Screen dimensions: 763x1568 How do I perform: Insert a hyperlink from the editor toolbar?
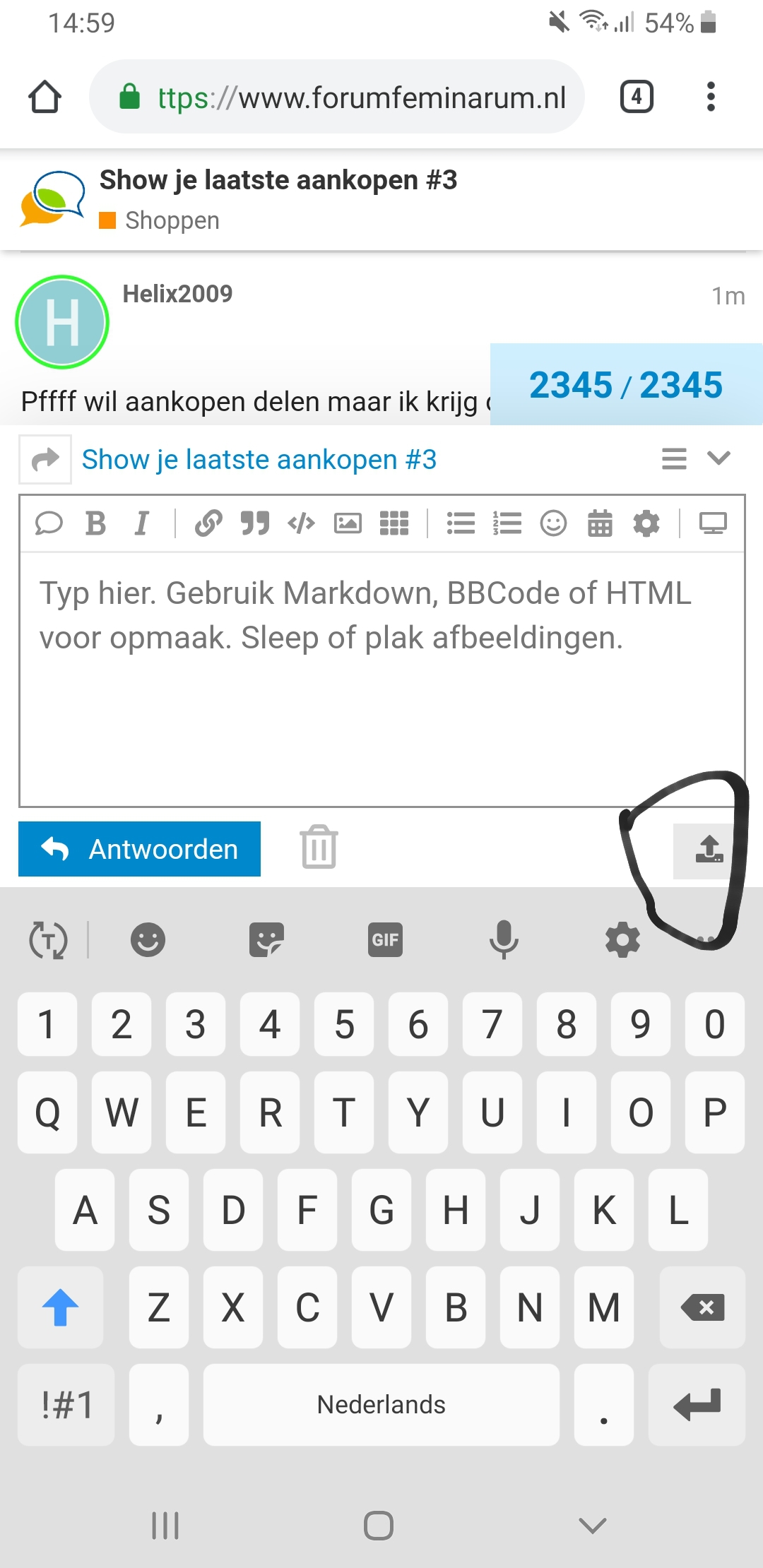(x=208, y=523)
